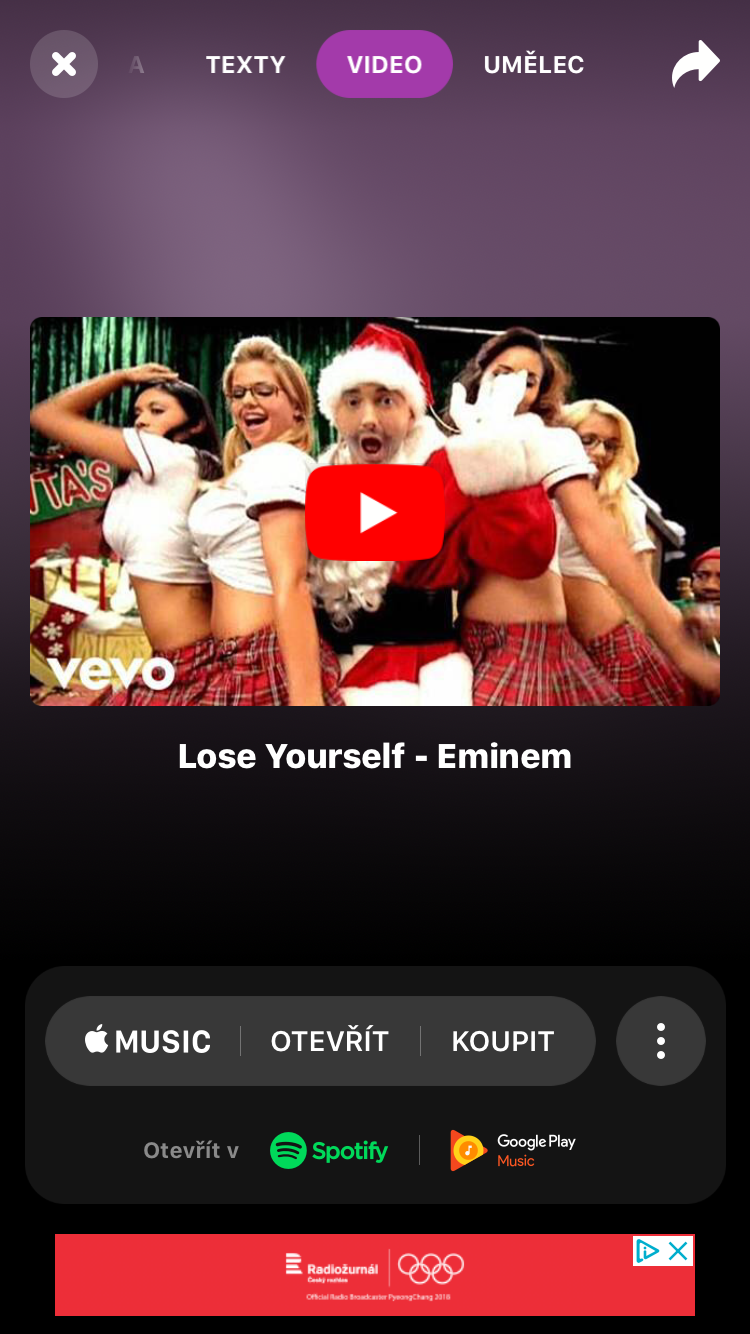Screen dimensions: 750x1334
Task: Open the AdChoices info icon
Action: click(x=648, y=1251)
